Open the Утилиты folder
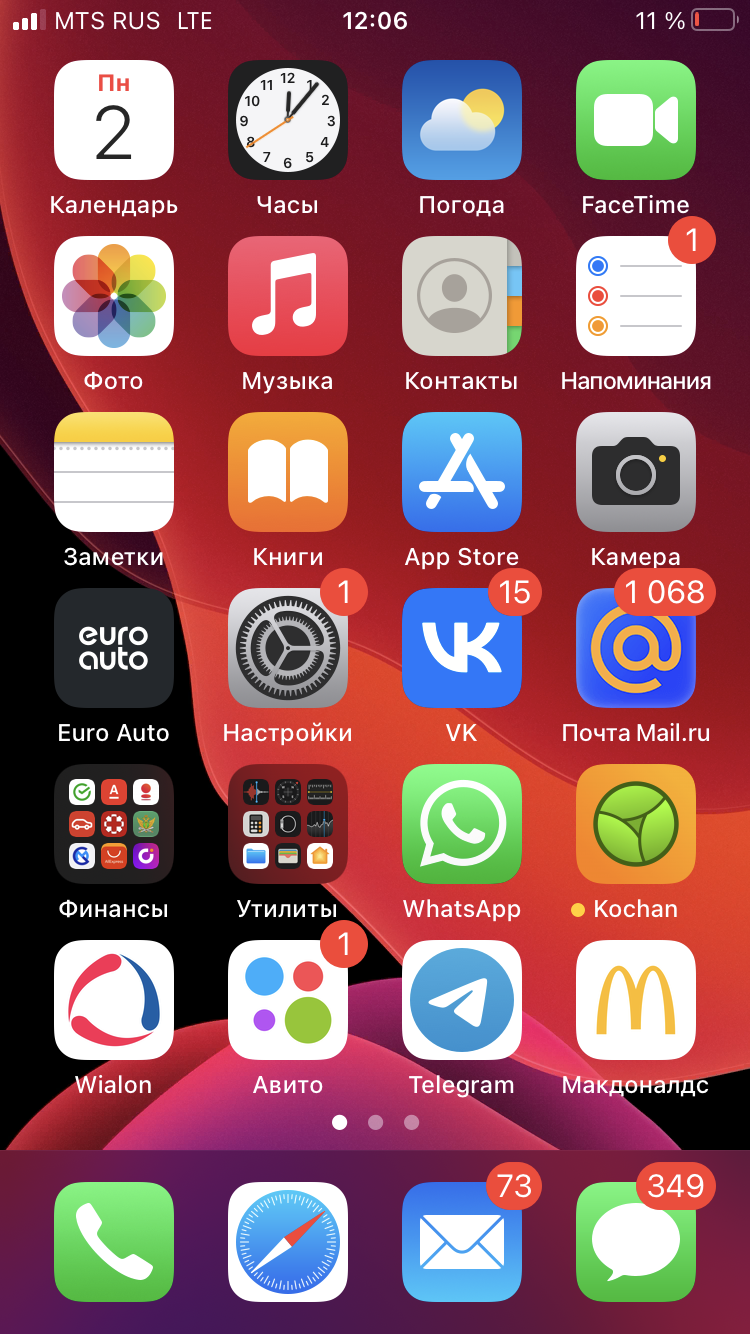 (288, 824)
